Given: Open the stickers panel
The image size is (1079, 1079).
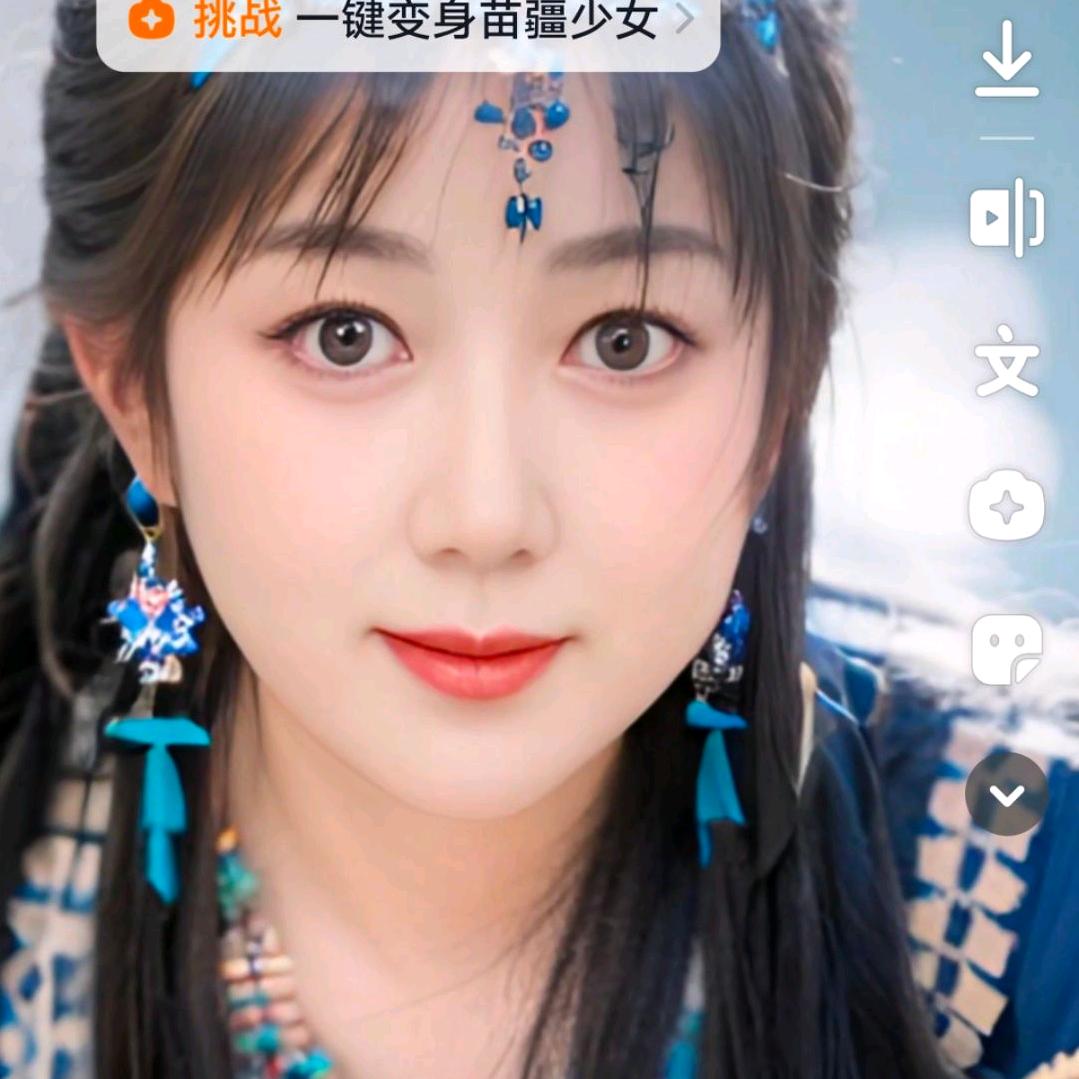Looking at the screenshot, I should pos(1006,649).
